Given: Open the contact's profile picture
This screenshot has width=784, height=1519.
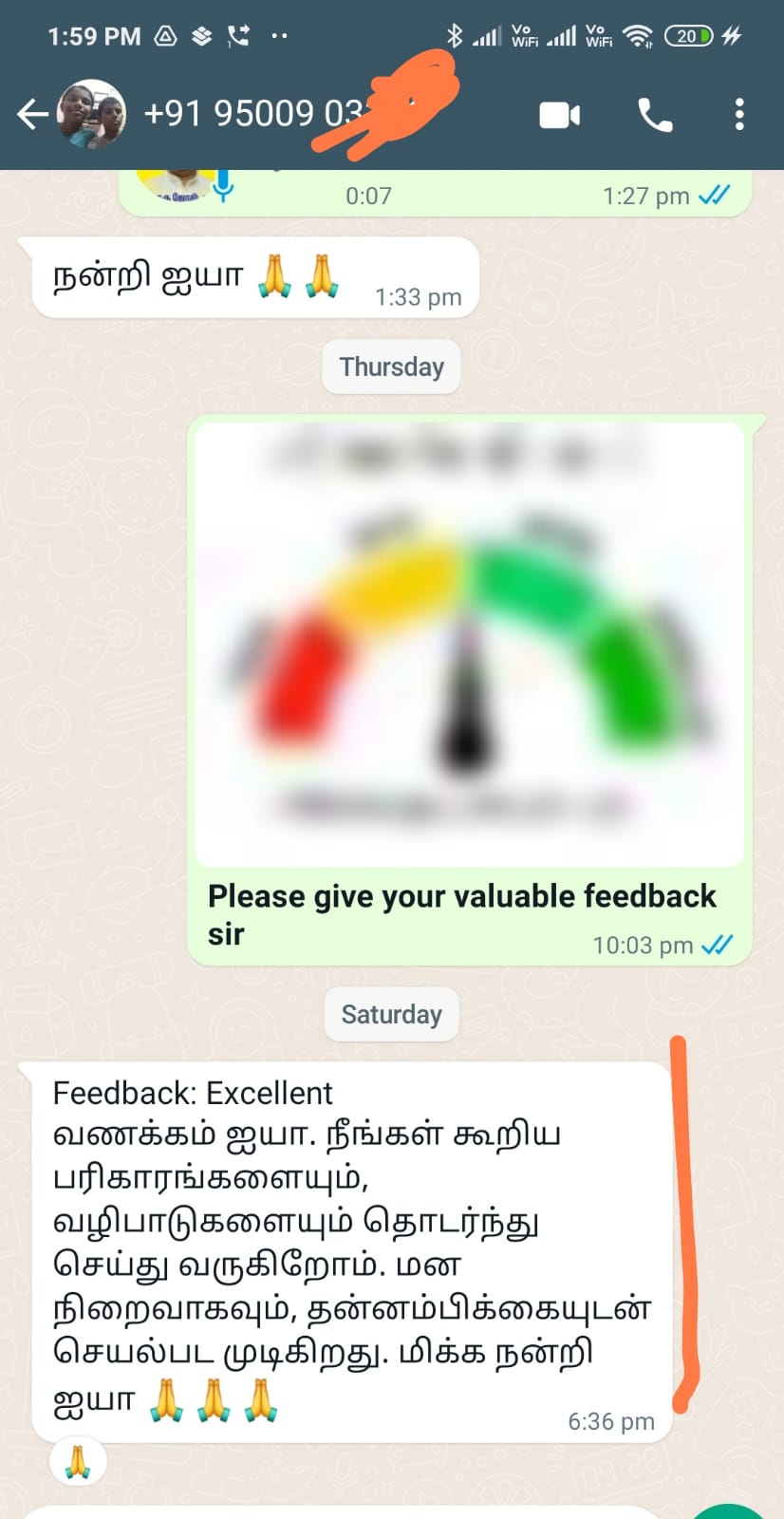Looking at the screenshot, I should click(92, 115).
